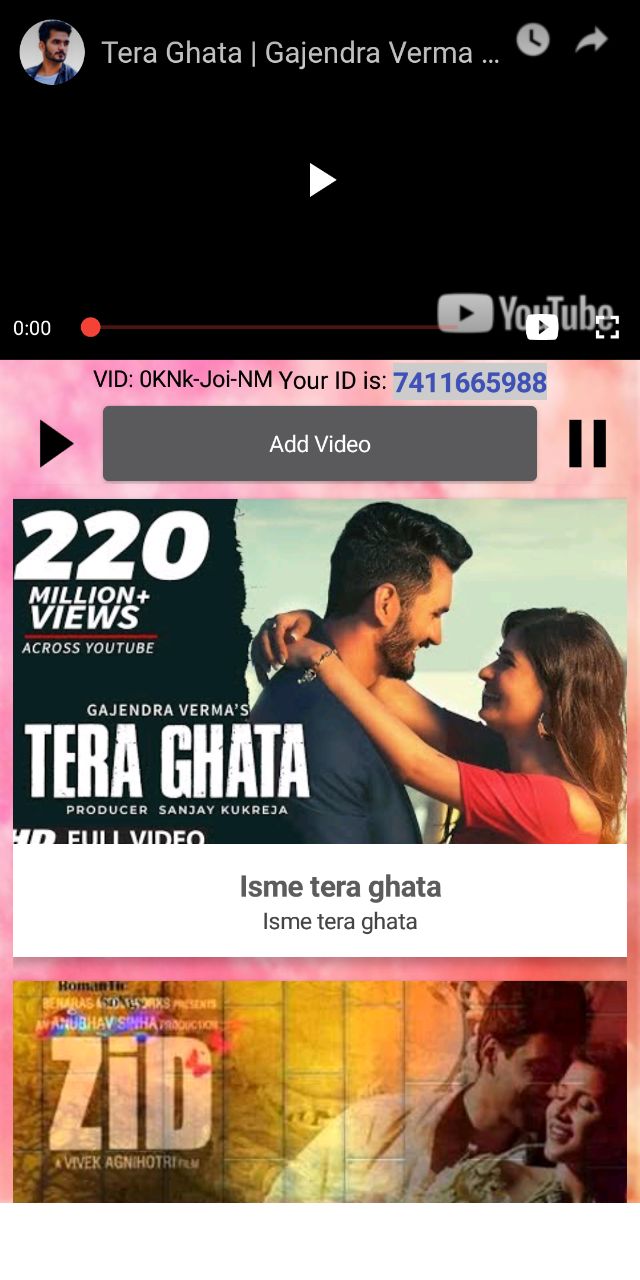Play the Tera Ghata video in the player
Screen dimensions: 640x1280
click(x=322, y=180)
